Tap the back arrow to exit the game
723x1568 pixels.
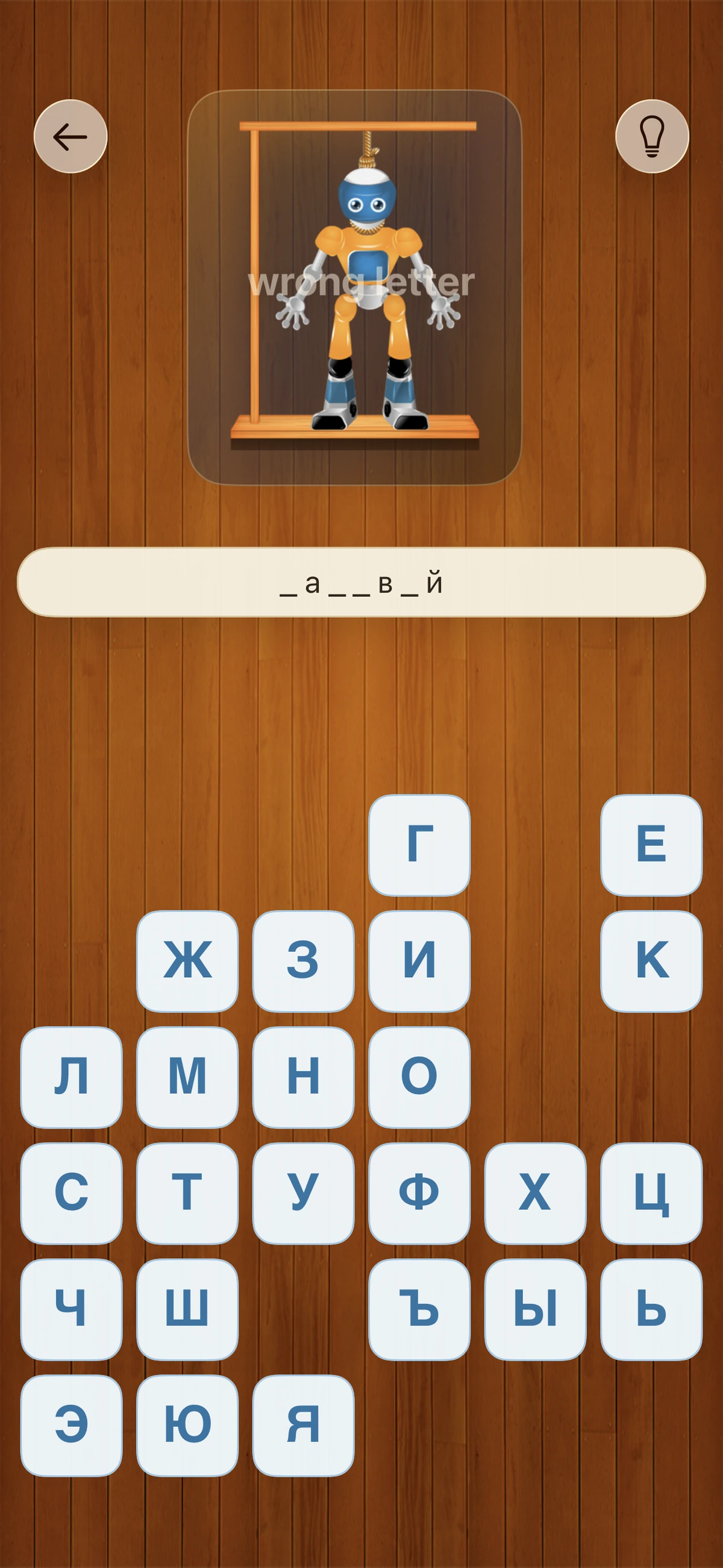coord(71,137)
